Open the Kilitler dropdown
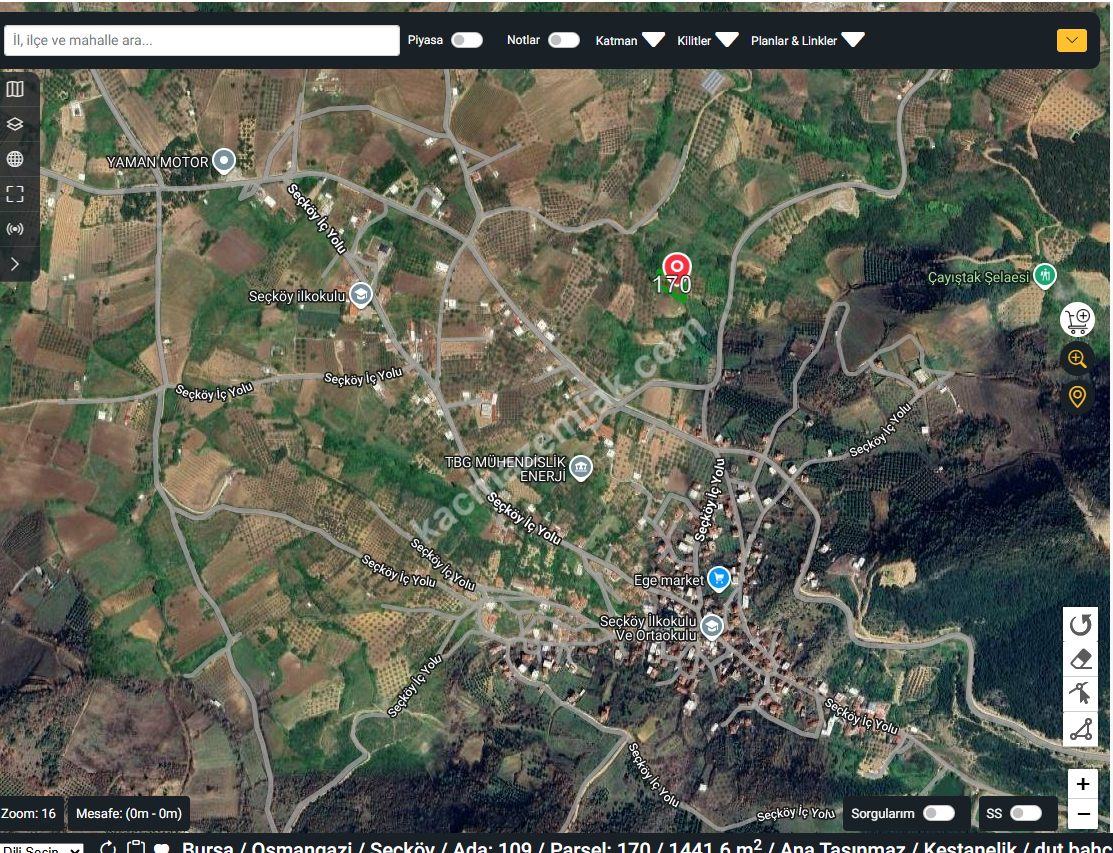The height and width of the screenshot is (853, 1113). pos(727,40)
